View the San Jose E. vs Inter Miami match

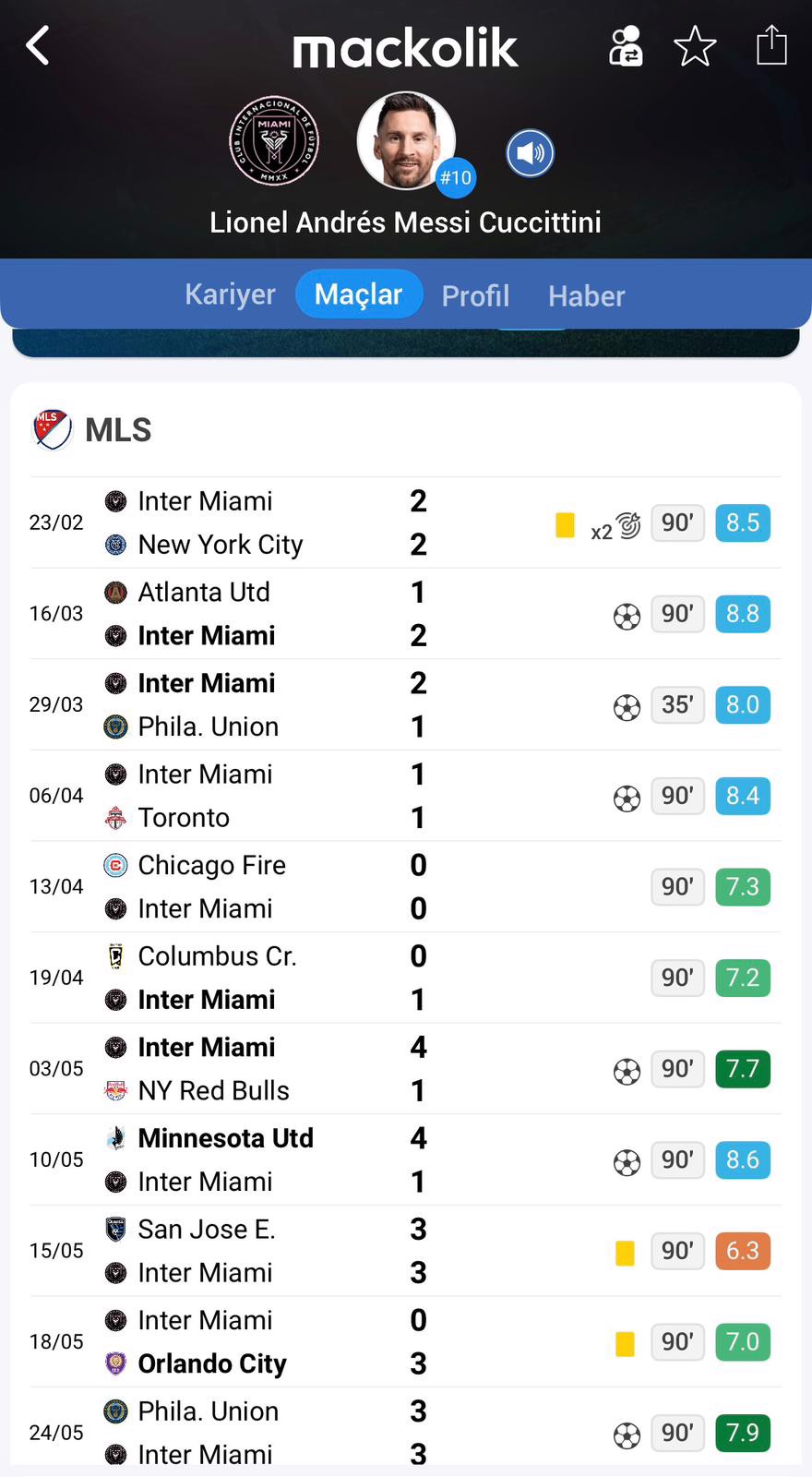tap(277, 1251)
